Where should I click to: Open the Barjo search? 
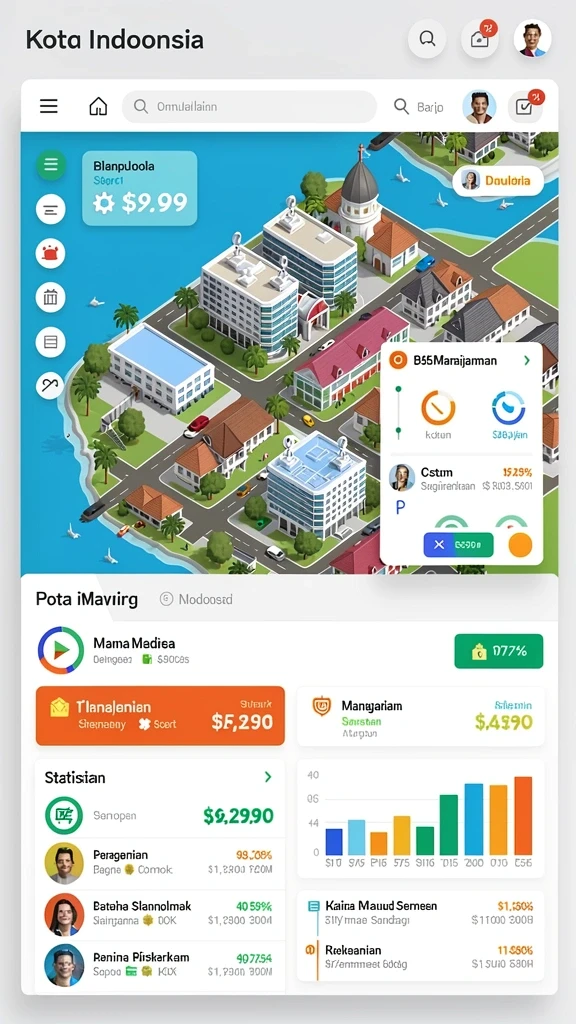point(419,106)
